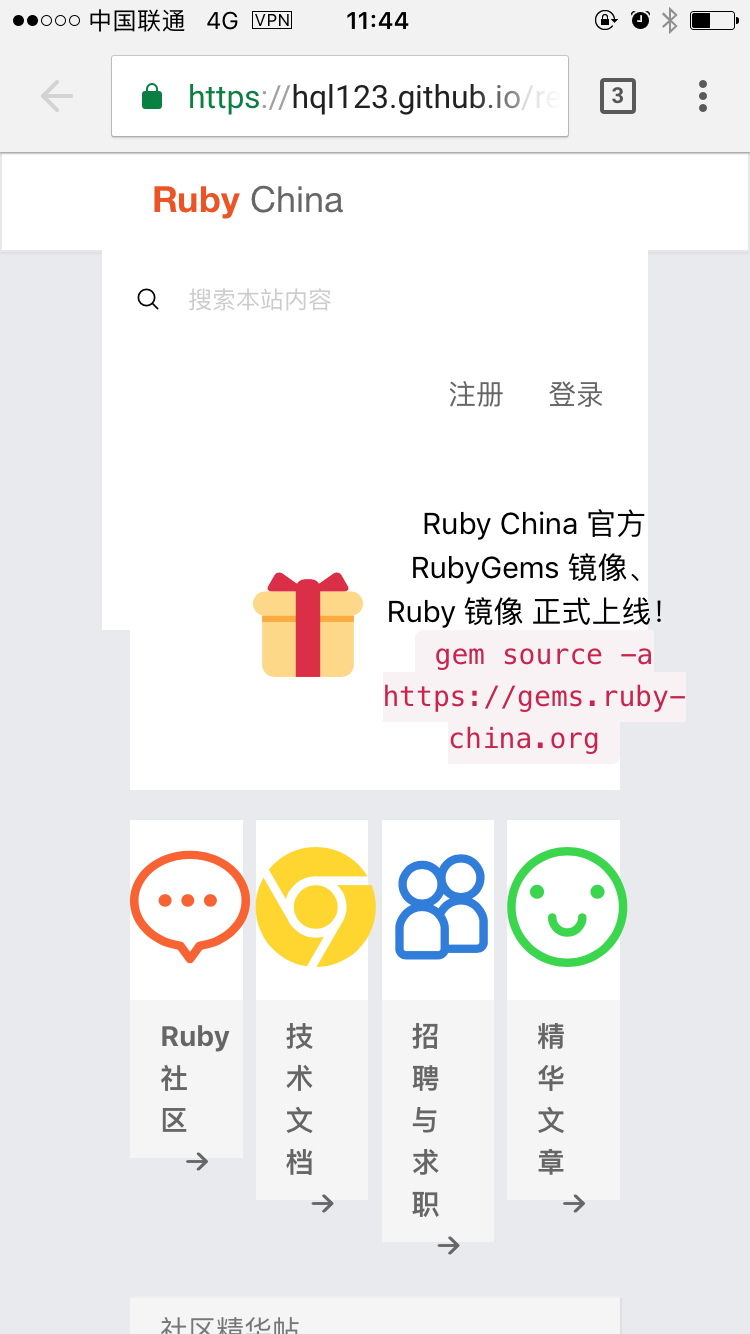The width and height of the screenshot is (750, 1334).
Task: Open the Ruby China home link
Action: pos(247,201)
